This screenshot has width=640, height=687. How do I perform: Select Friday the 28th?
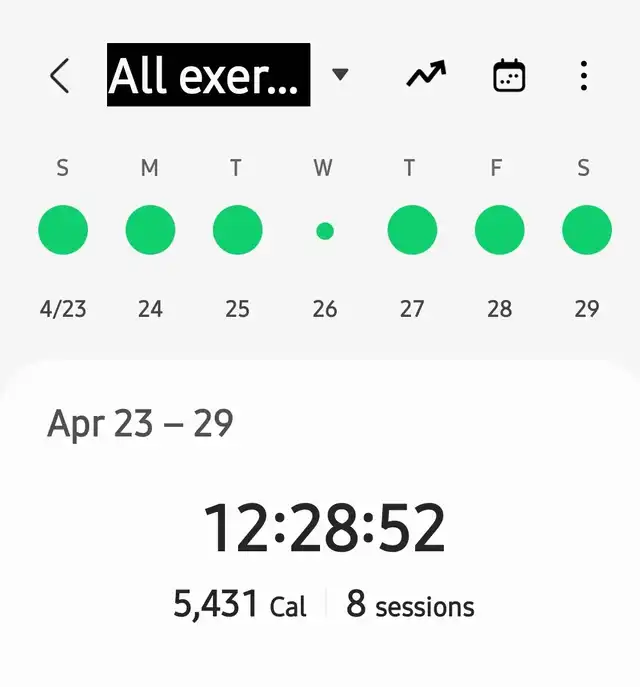499,230
